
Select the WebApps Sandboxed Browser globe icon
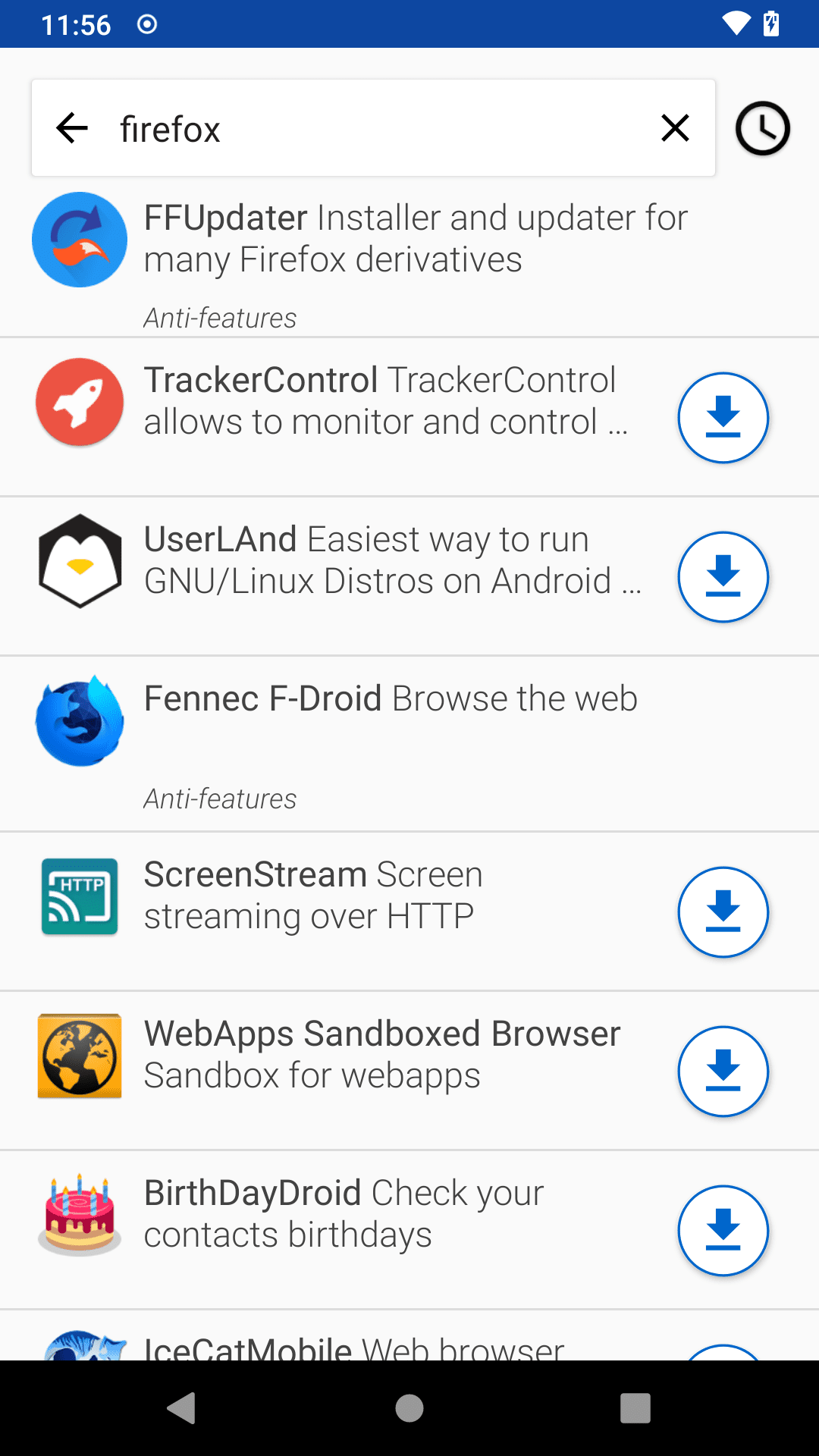click(79, 1056)
